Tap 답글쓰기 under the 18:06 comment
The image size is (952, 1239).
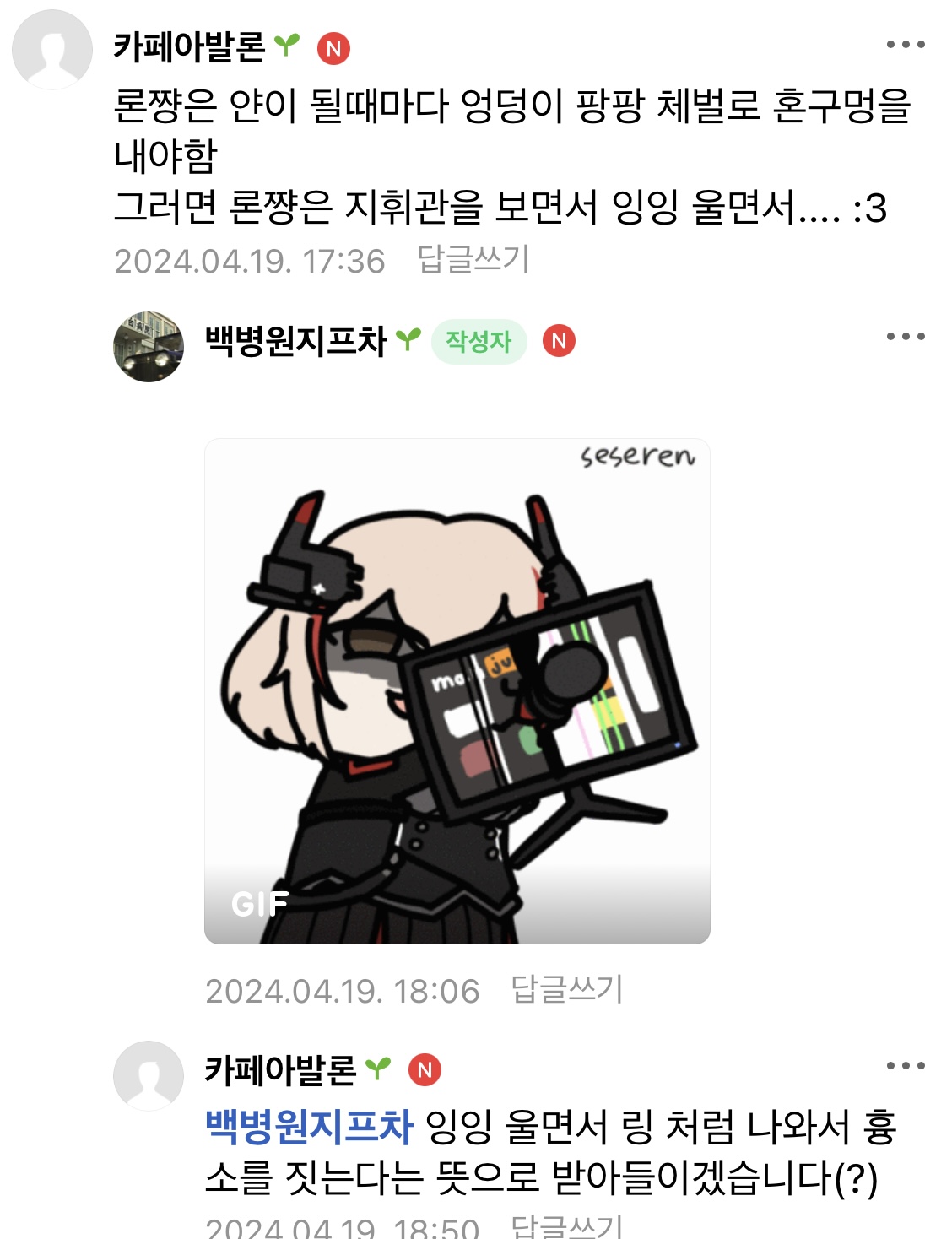tap(566, 990)
